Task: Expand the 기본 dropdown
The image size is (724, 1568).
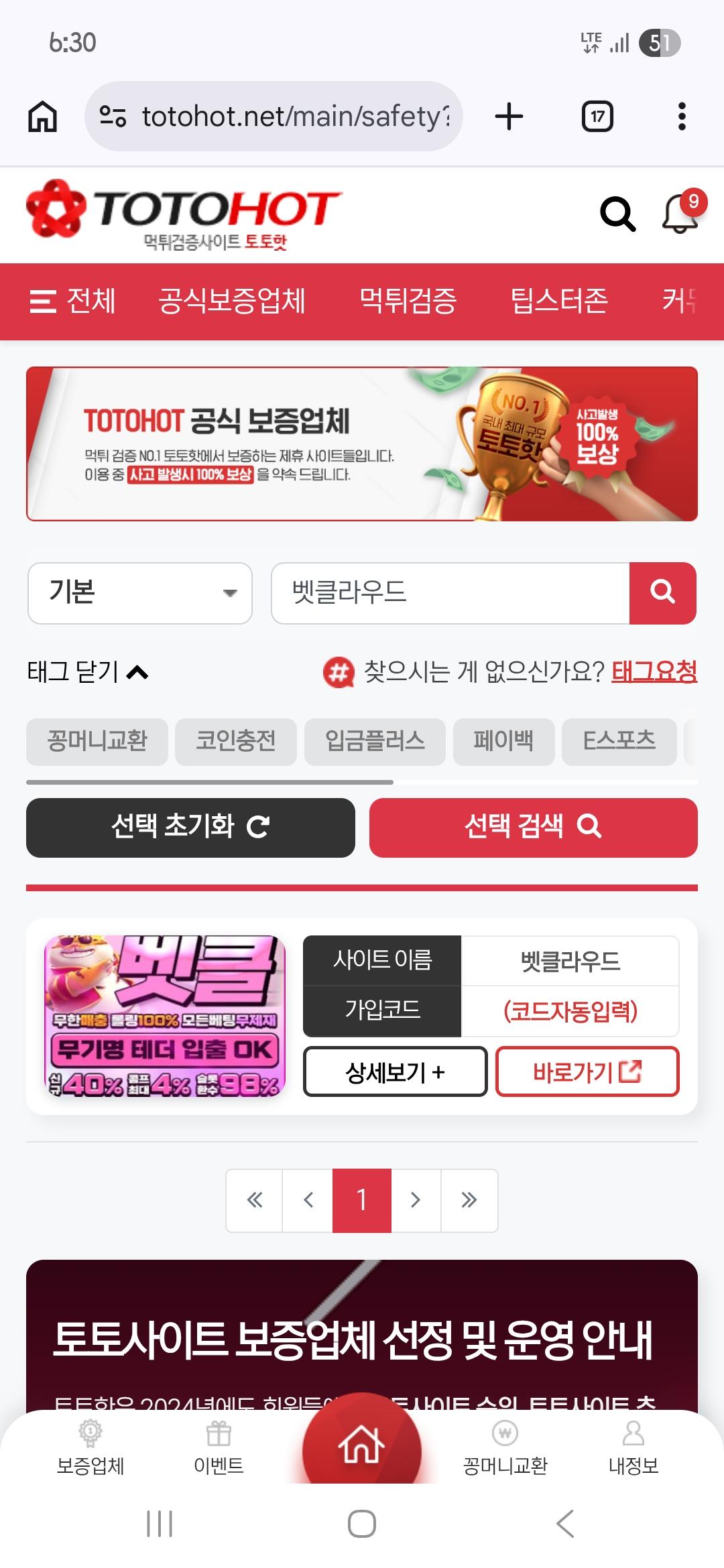Action: (x=140, y=593)
